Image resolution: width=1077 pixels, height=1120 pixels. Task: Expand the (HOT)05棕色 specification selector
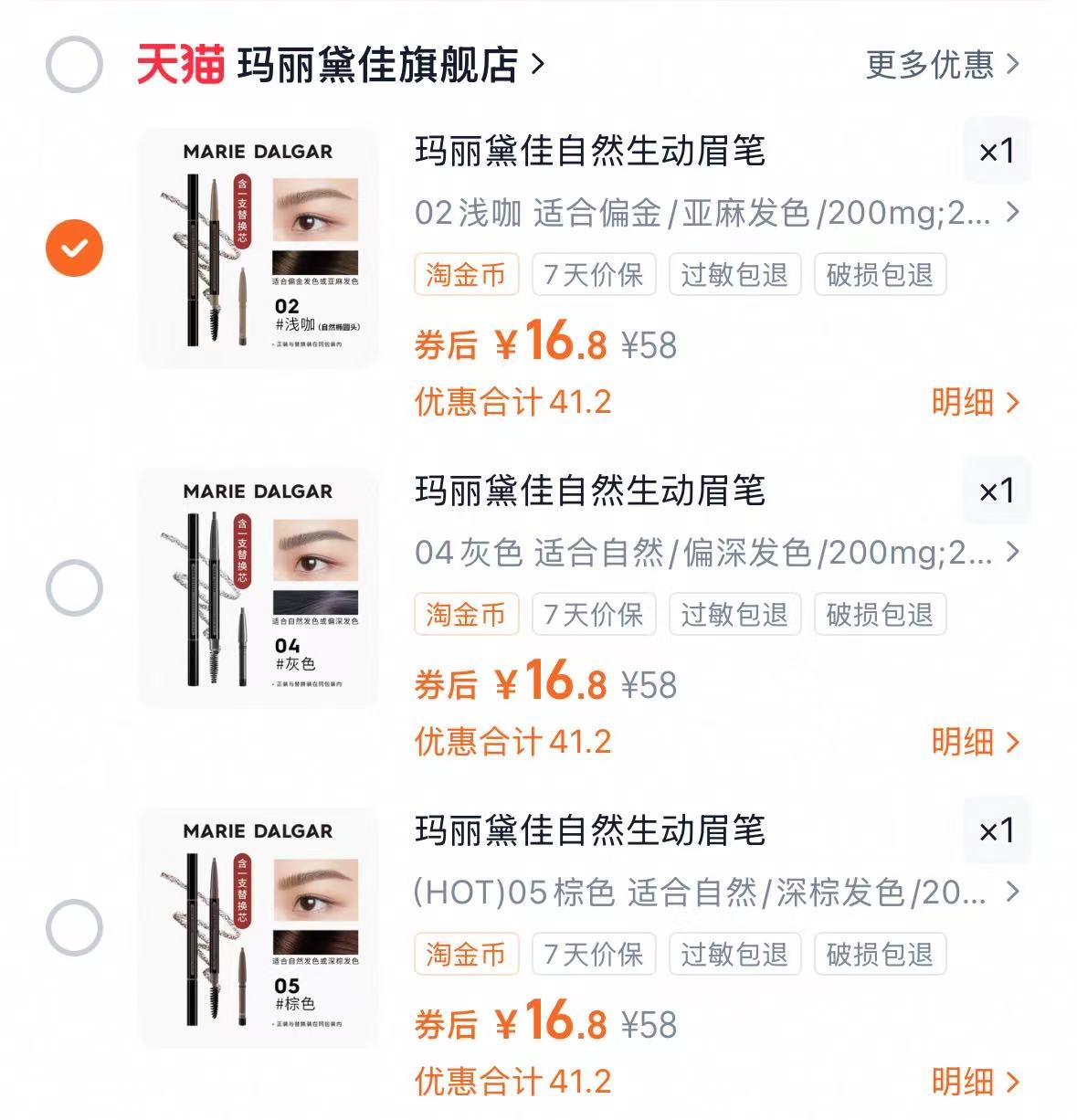(x=1012, y=893)
